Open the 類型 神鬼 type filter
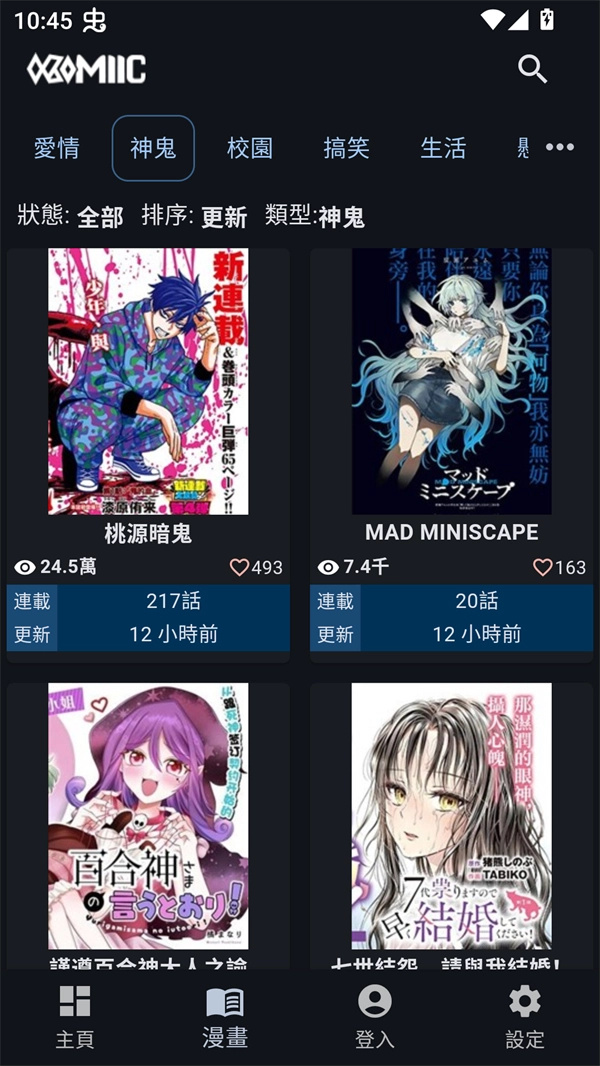Screen dimensions: 600x1066 315,215
